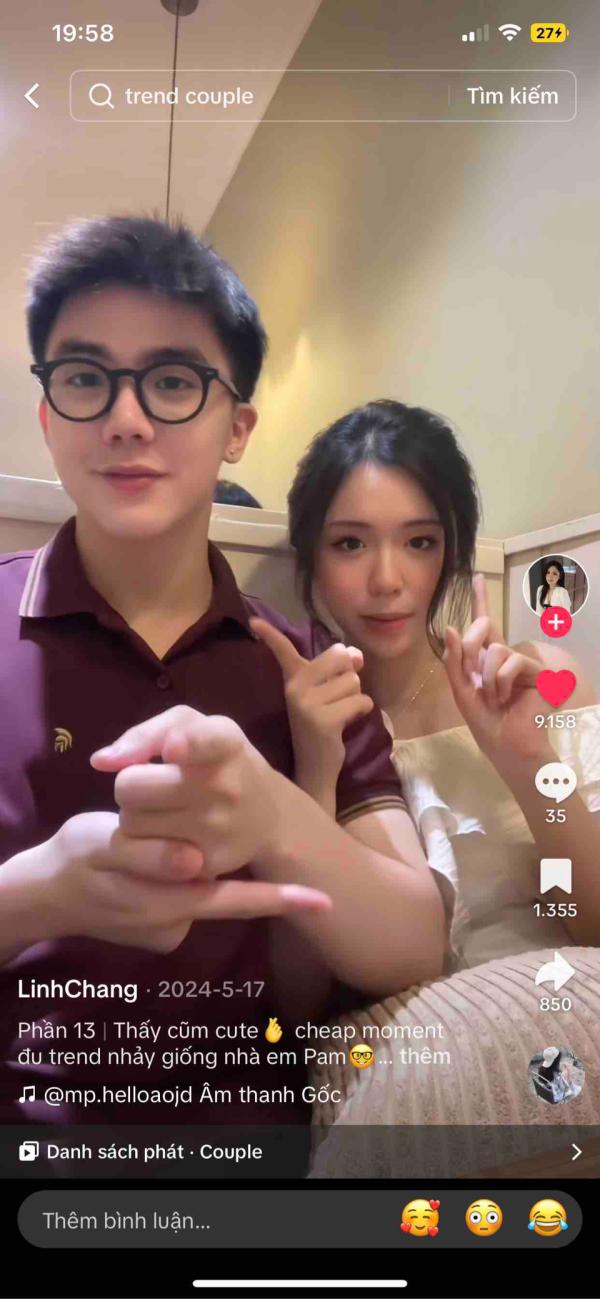Go back with the top-left arrow
This screenshot has height=1299, width=600.
tap(32, 96)
